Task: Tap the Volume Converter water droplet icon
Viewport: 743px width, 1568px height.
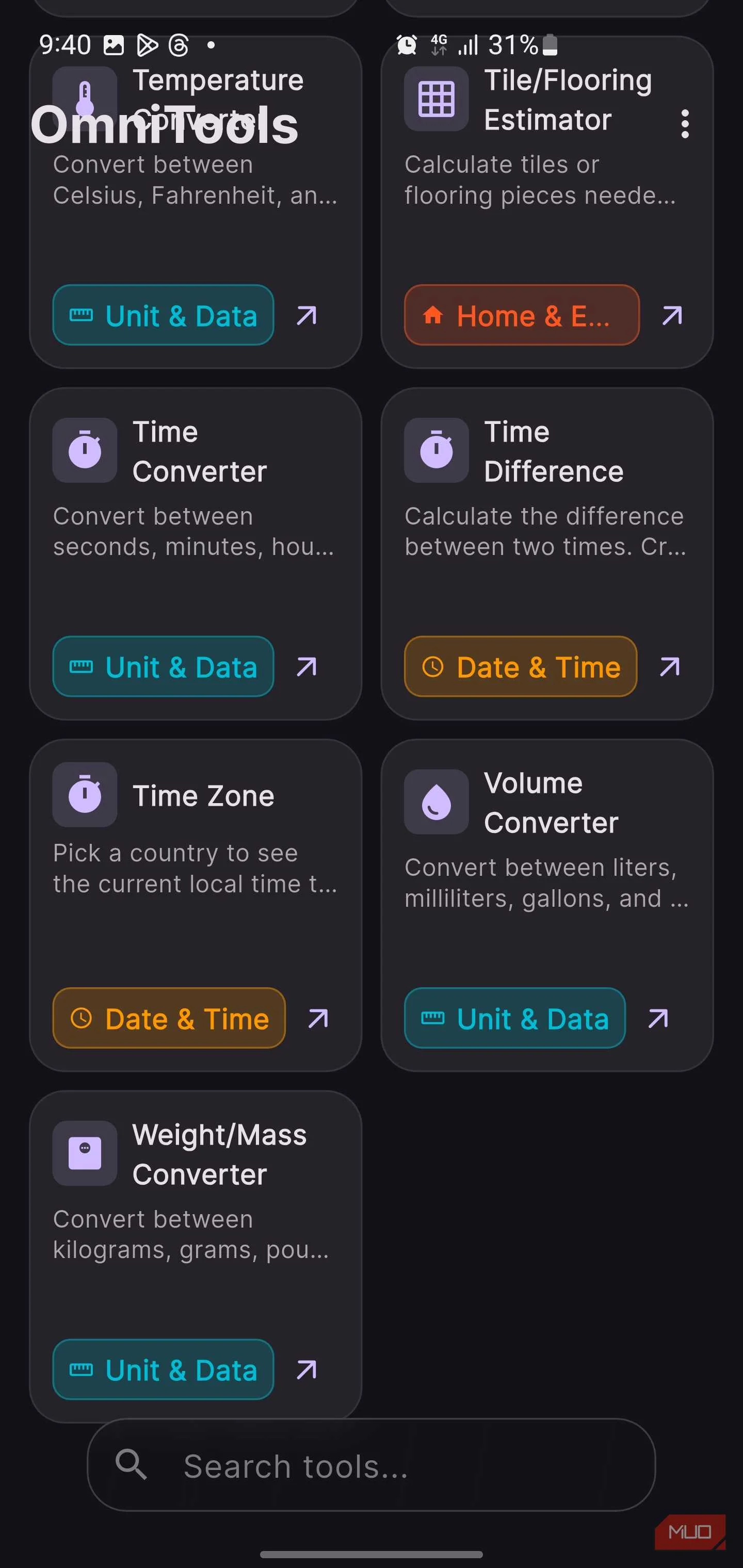Action: coord(435,802)
